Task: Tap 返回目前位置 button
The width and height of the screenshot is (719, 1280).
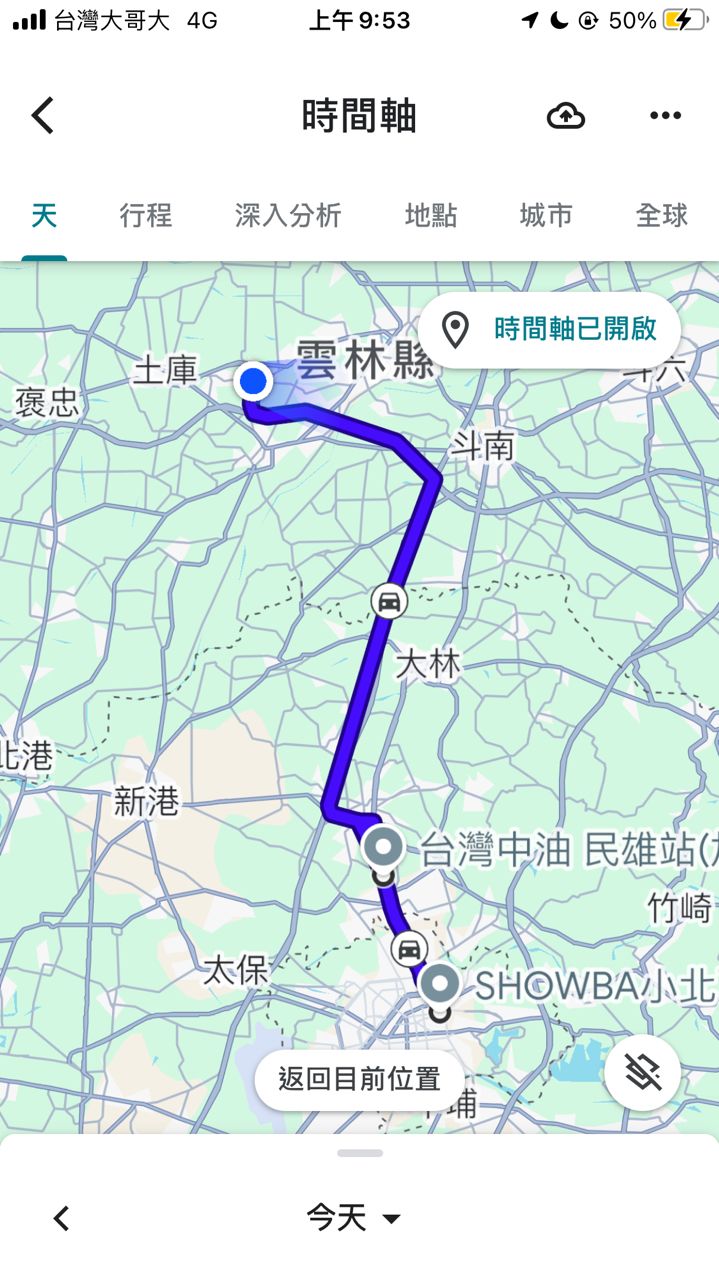Action: 360,1079
